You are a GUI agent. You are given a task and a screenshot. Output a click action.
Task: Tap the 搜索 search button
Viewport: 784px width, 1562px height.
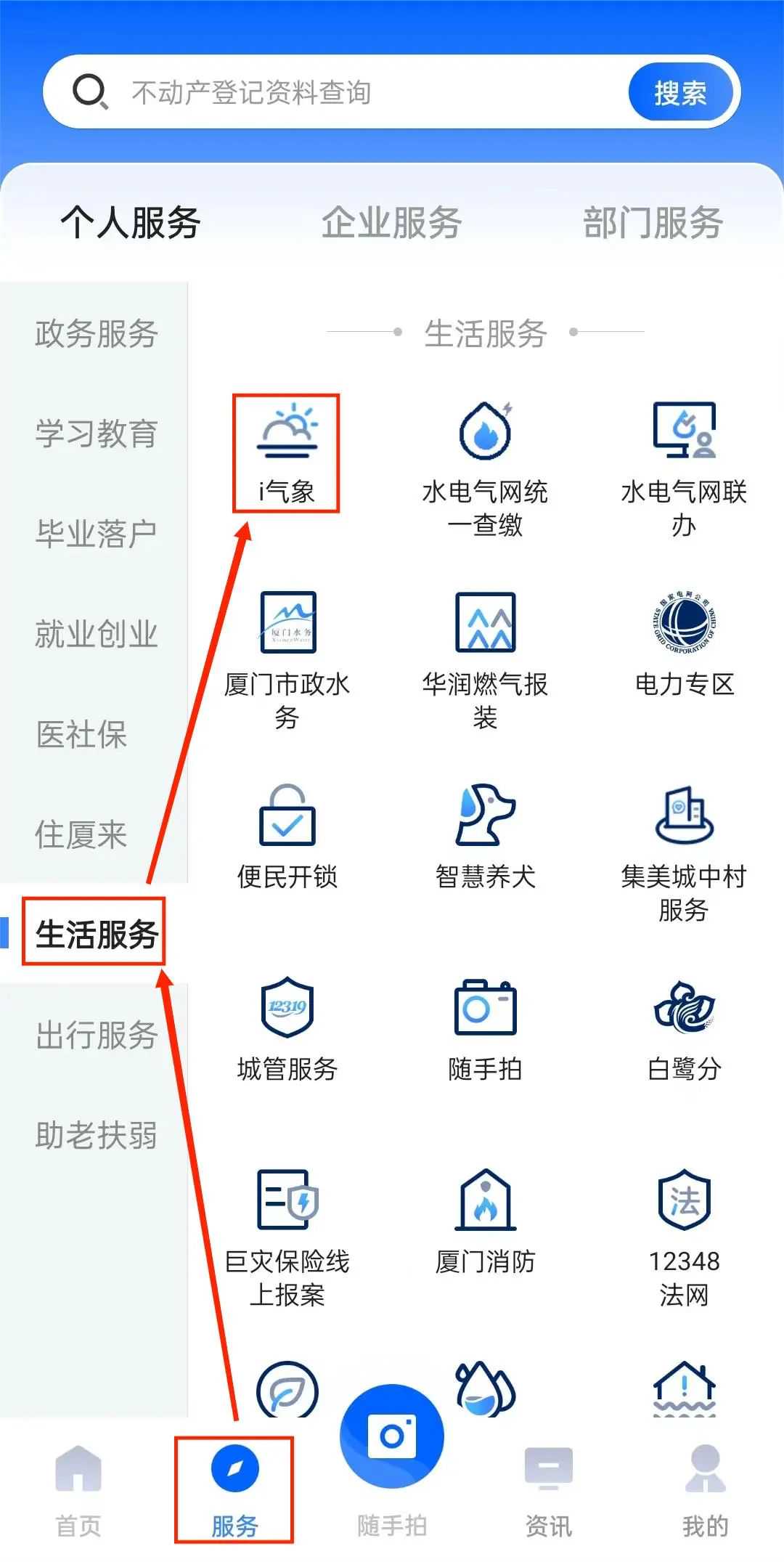(681, 92)
